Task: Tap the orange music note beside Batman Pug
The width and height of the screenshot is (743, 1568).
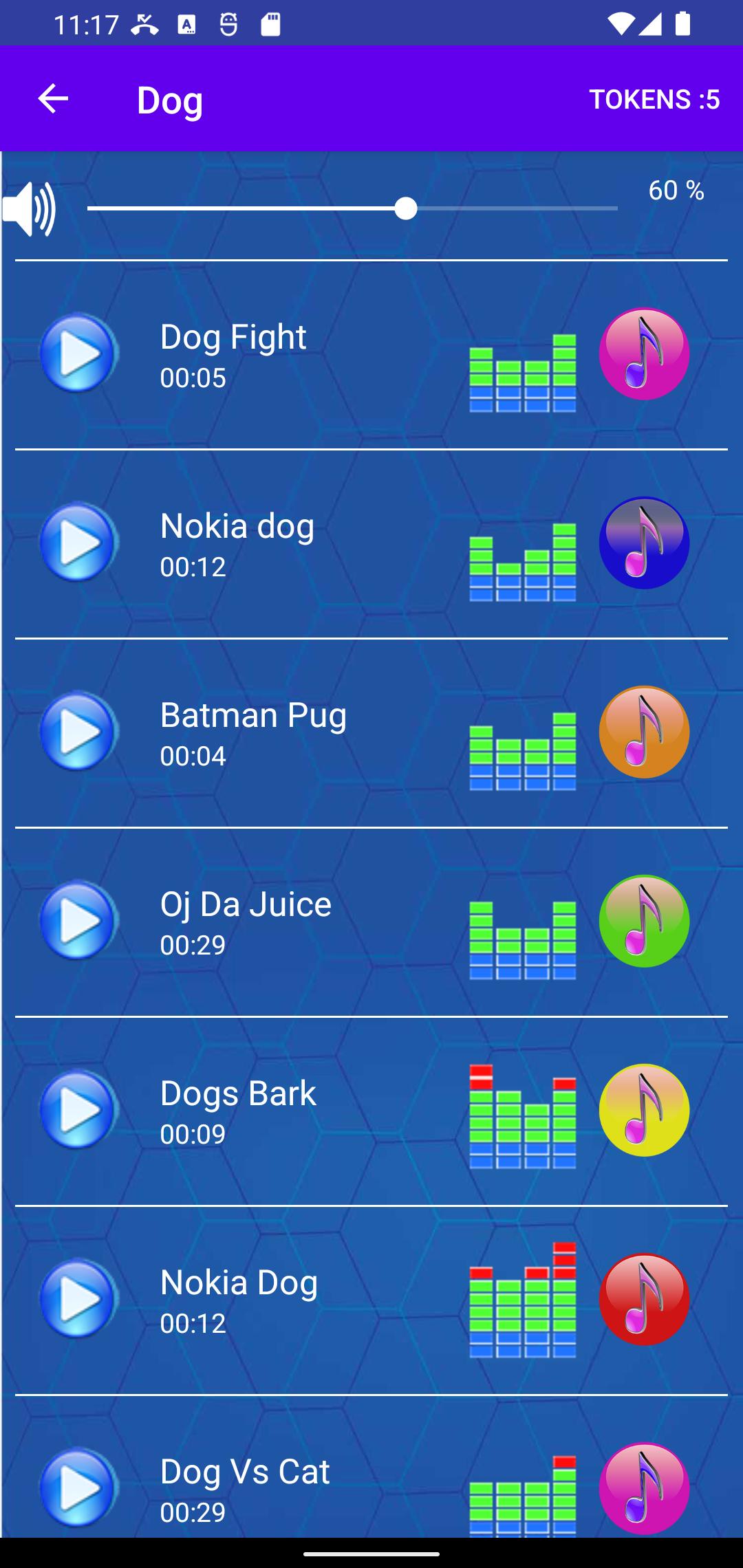Action: [644, 732]
